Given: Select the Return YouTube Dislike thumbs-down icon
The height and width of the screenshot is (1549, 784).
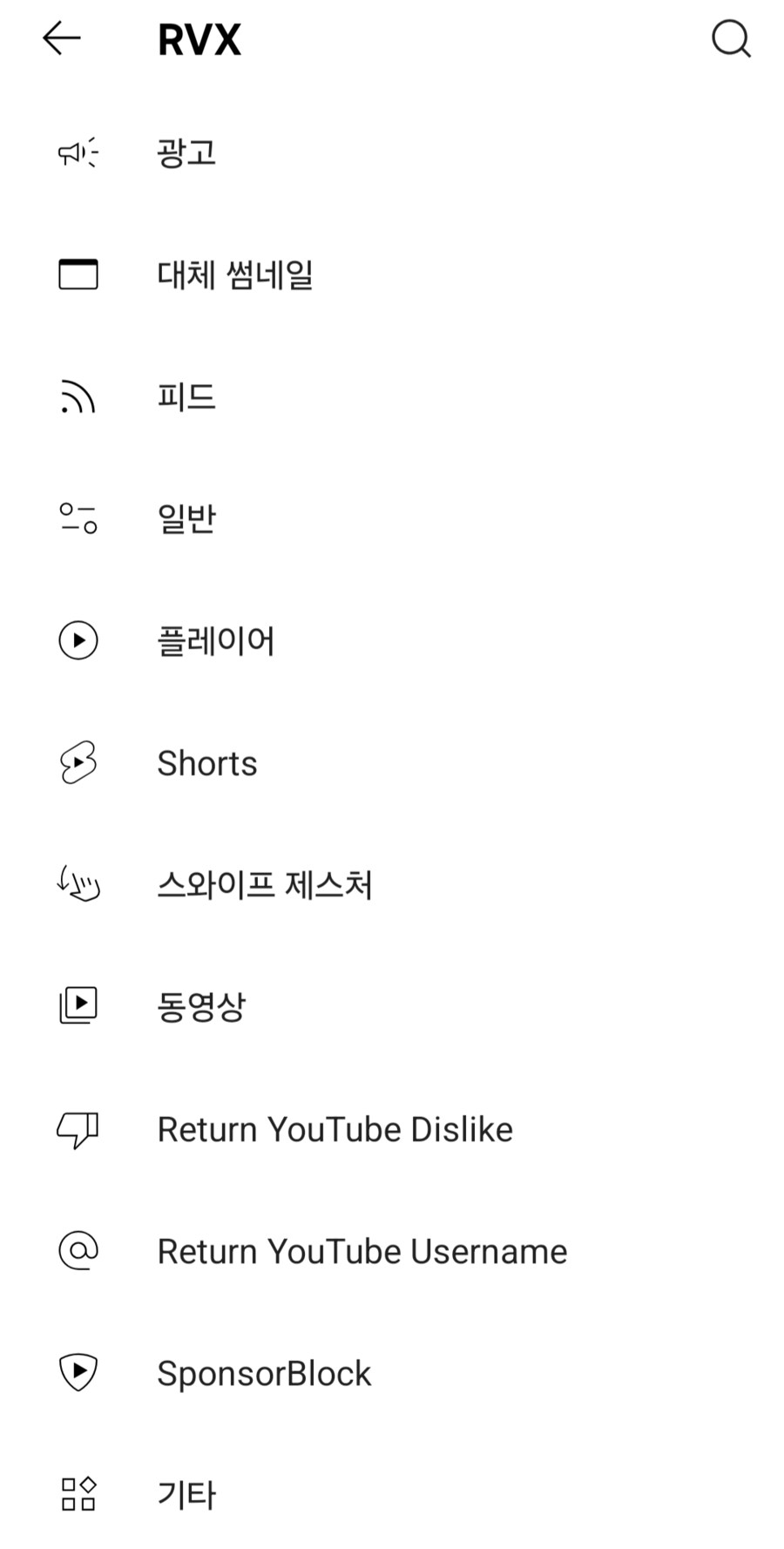Looking at the screenshot, I should coord(78,1128).
